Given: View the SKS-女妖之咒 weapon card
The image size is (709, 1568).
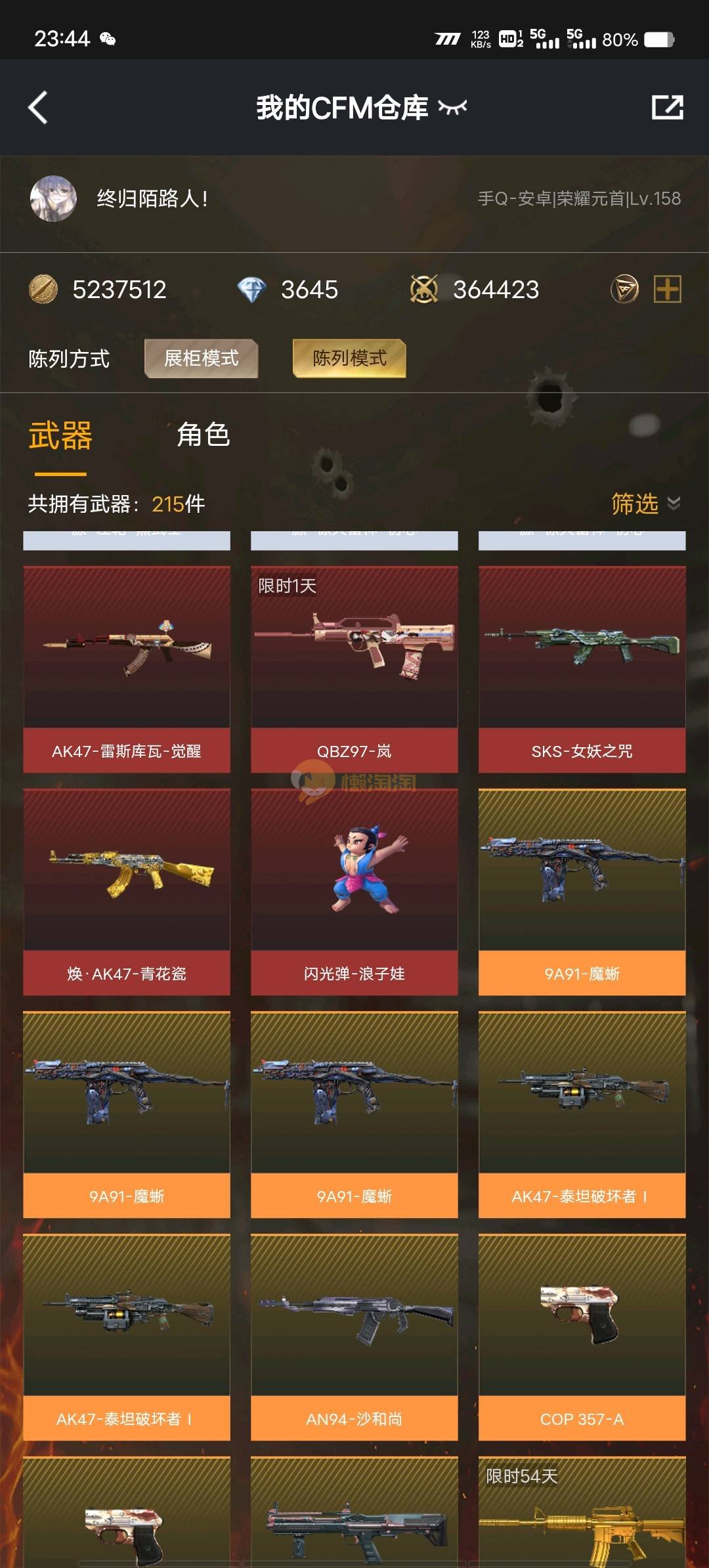Looking at the screenshot, I should coord(582,668).
